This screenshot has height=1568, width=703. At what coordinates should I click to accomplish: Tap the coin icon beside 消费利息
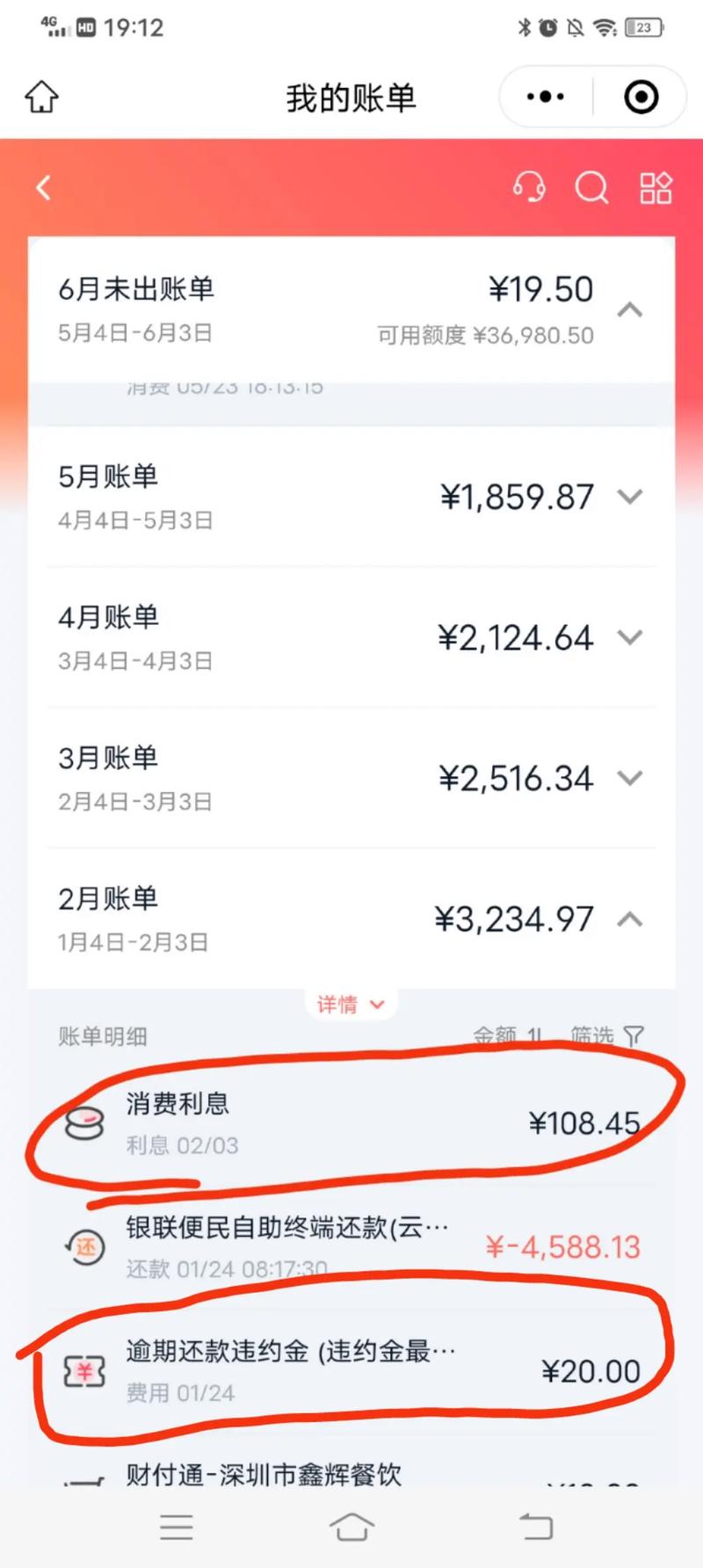[84, 1122]
